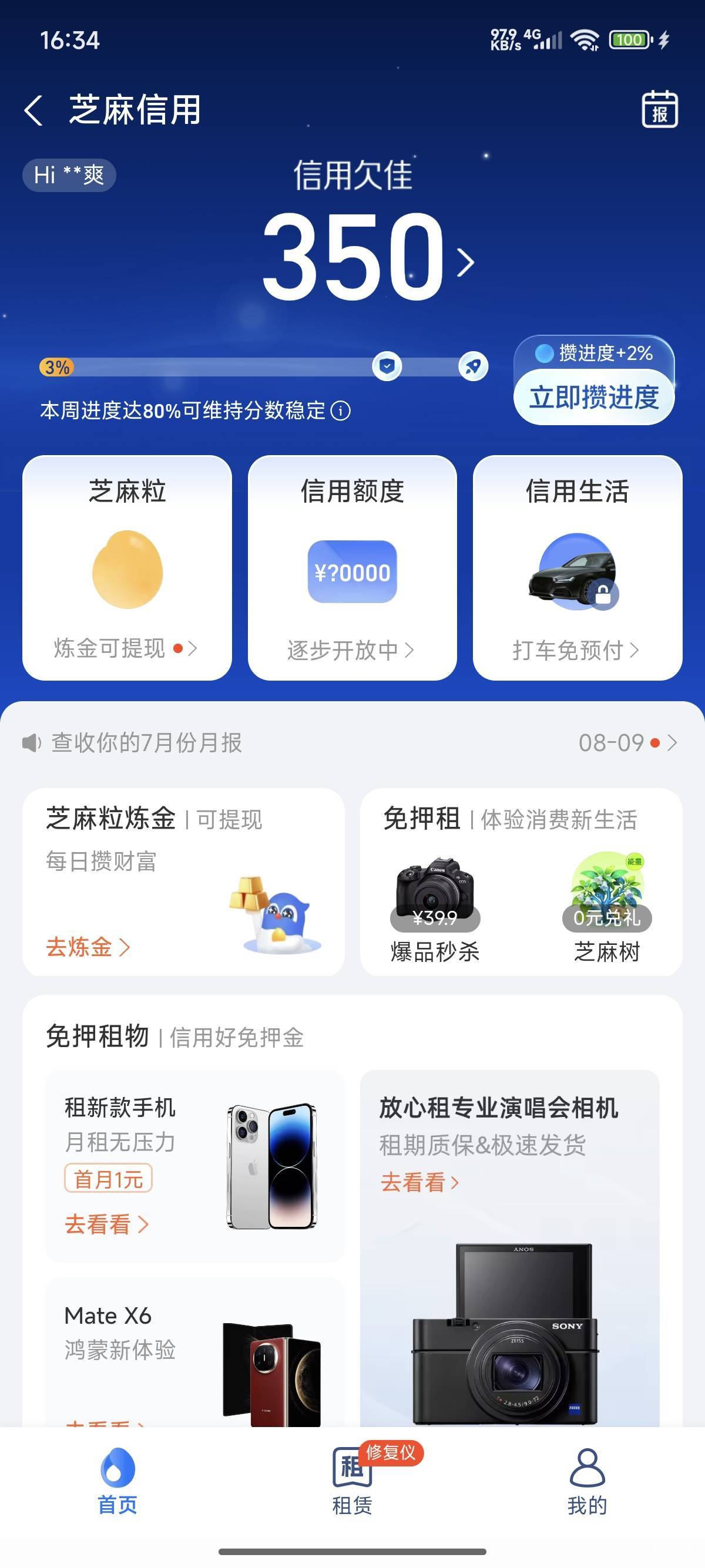Image resolution: width=705 pixels, height=1568 pixels.
Task: Open the 信用额度 card
Action: click(352, 567)
